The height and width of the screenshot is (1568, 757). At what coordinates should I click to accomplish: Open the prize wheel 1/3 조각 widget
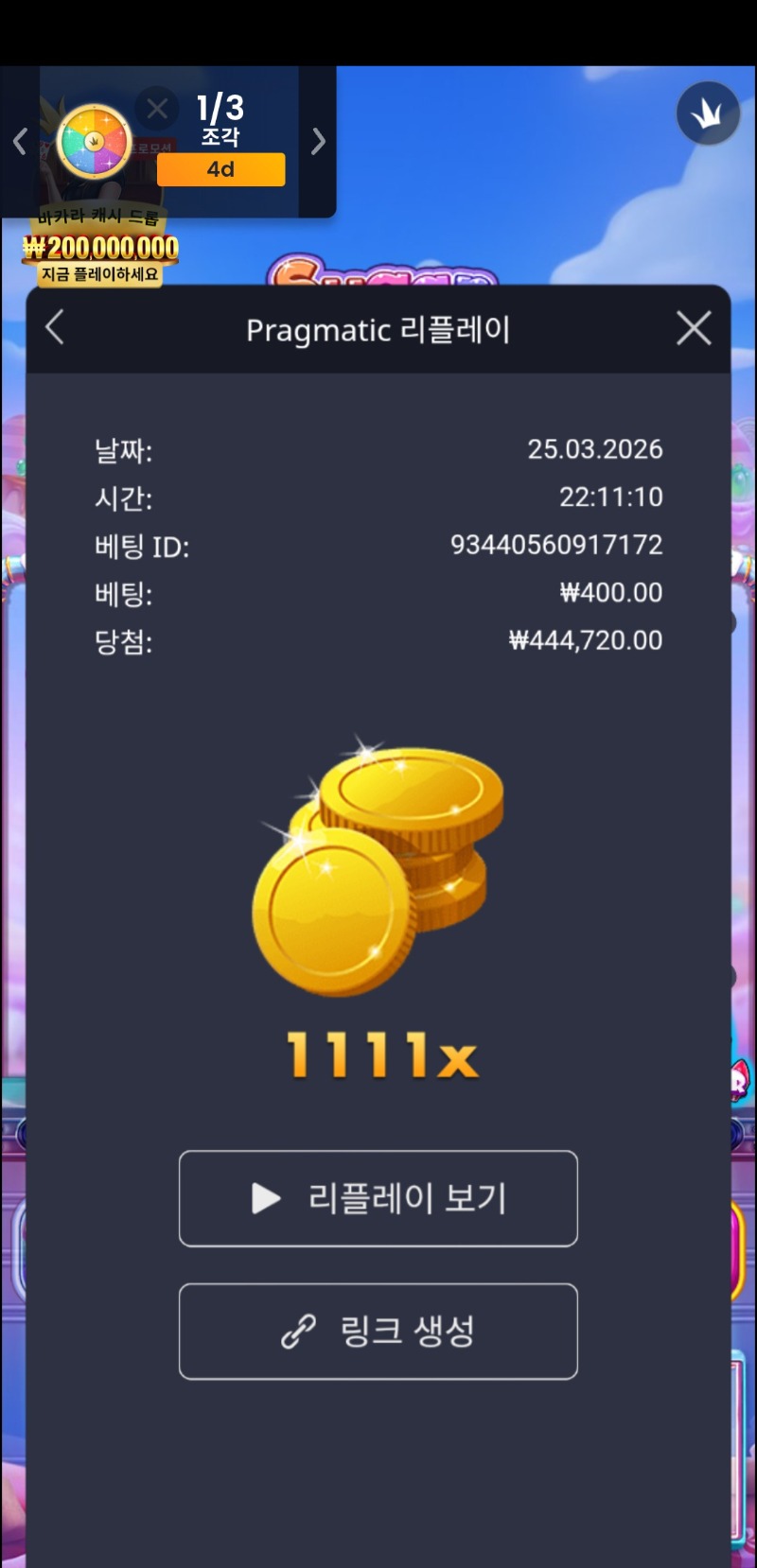95,142
